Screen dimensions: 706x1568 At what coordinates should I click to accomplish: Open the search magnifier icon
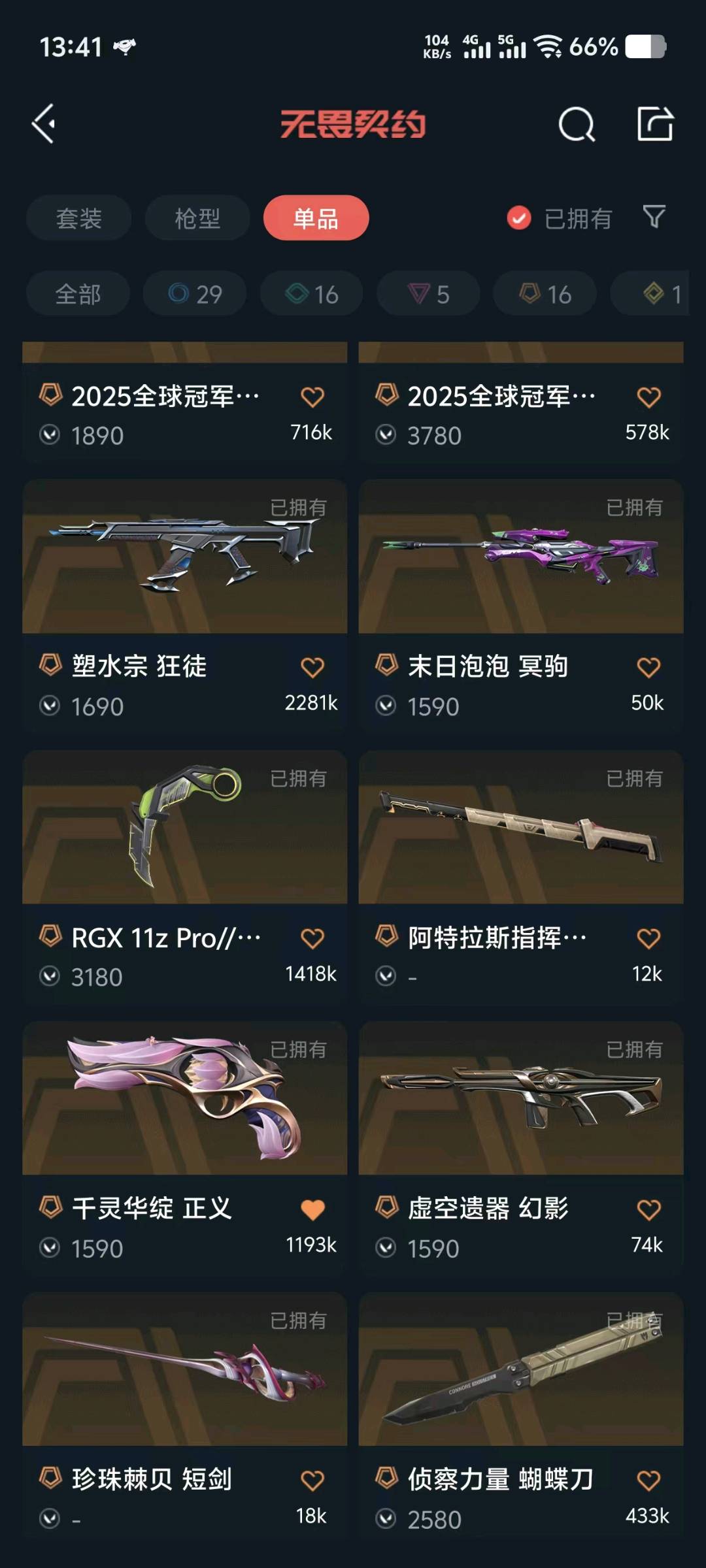tap(577, 124)
